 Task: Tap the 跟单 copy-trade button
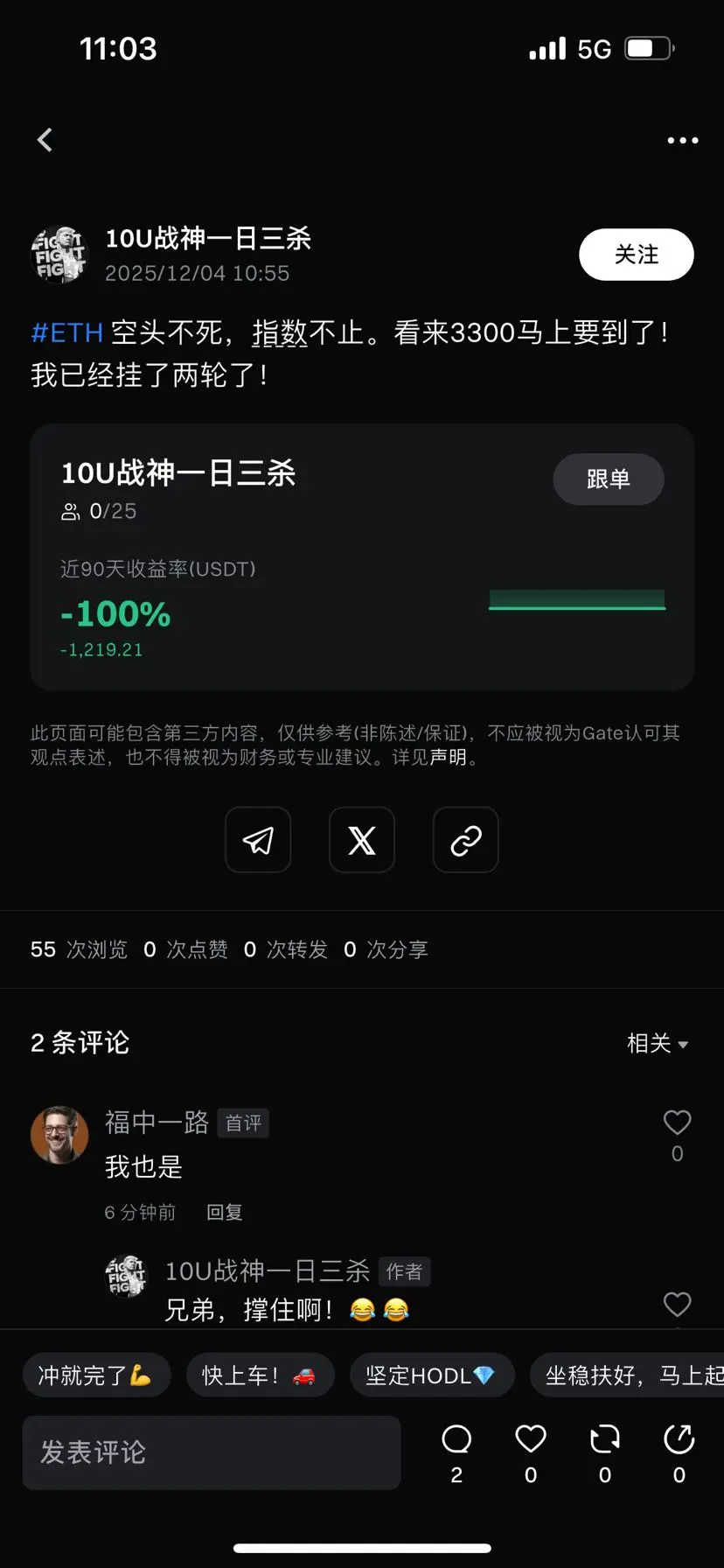608,479
